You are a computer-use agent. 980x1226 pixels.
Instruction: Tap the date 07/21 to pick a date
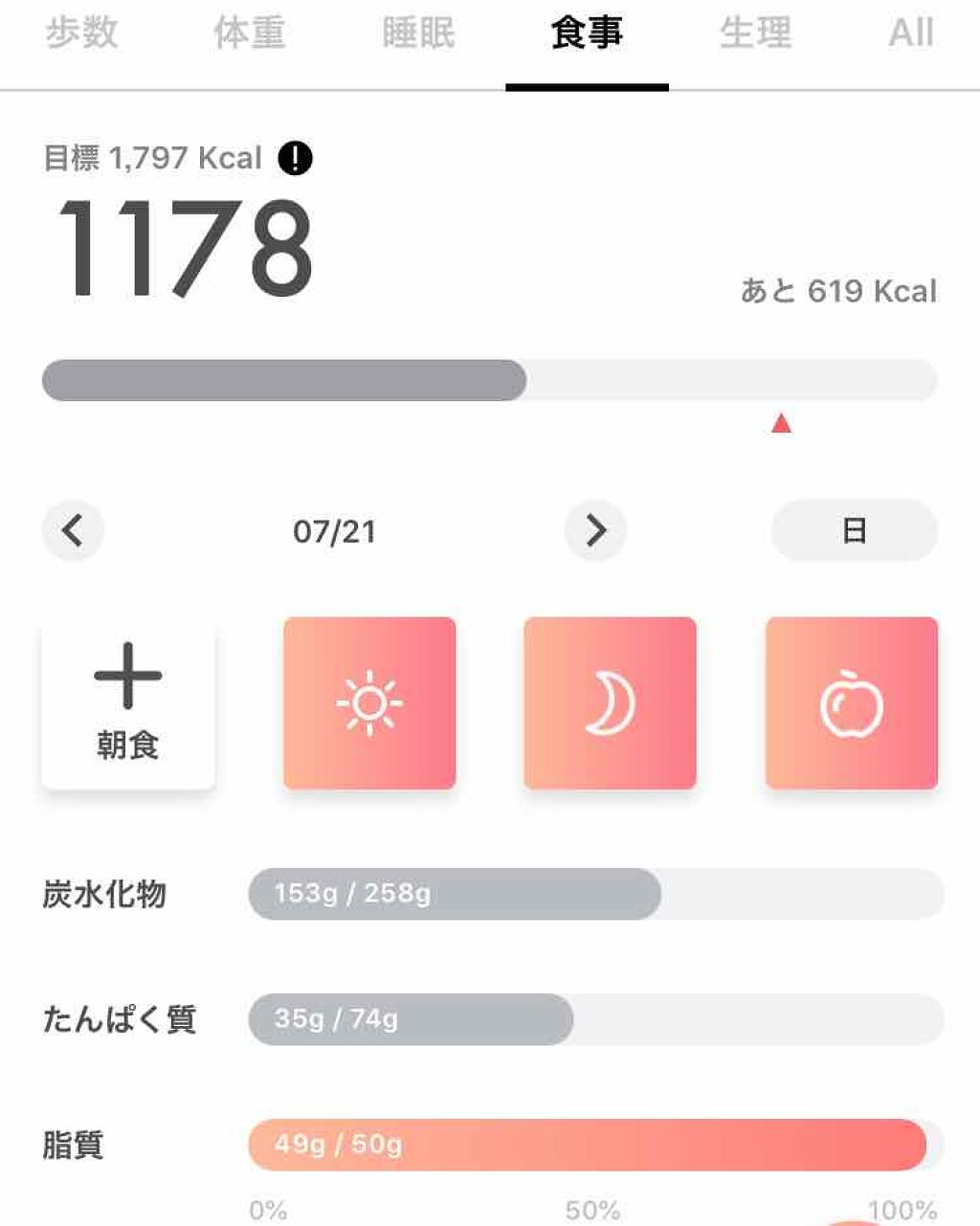(335, 531)
